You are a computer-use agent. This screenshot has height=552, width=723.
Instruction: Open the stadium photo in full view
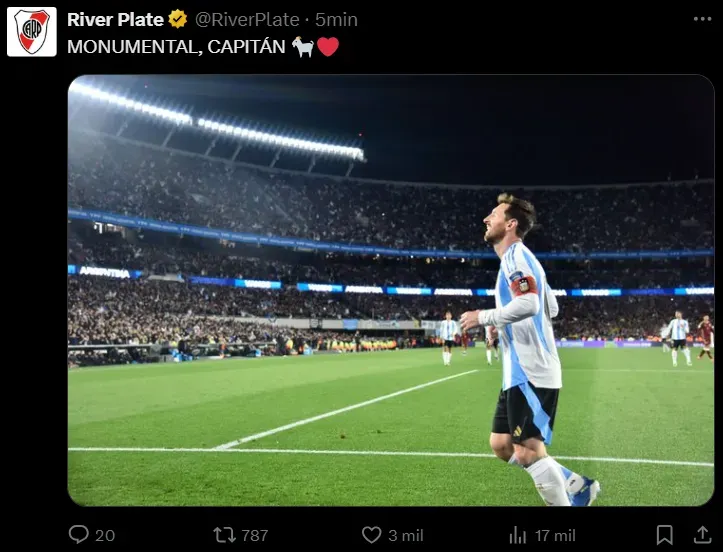(x=390, y=290)
